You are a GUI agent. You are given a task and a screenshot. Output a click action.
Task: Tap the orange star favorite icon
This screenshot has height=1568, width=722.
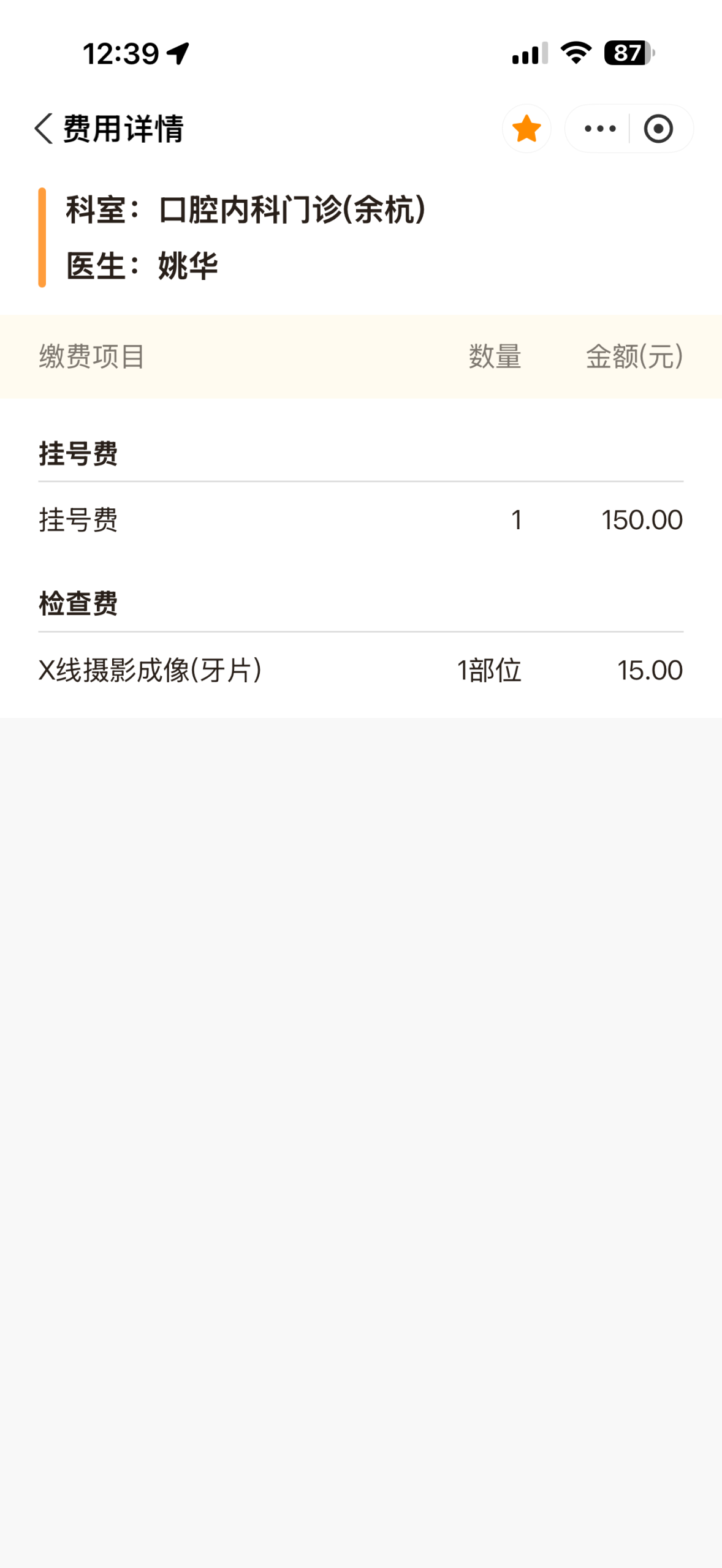click(526, 129)
